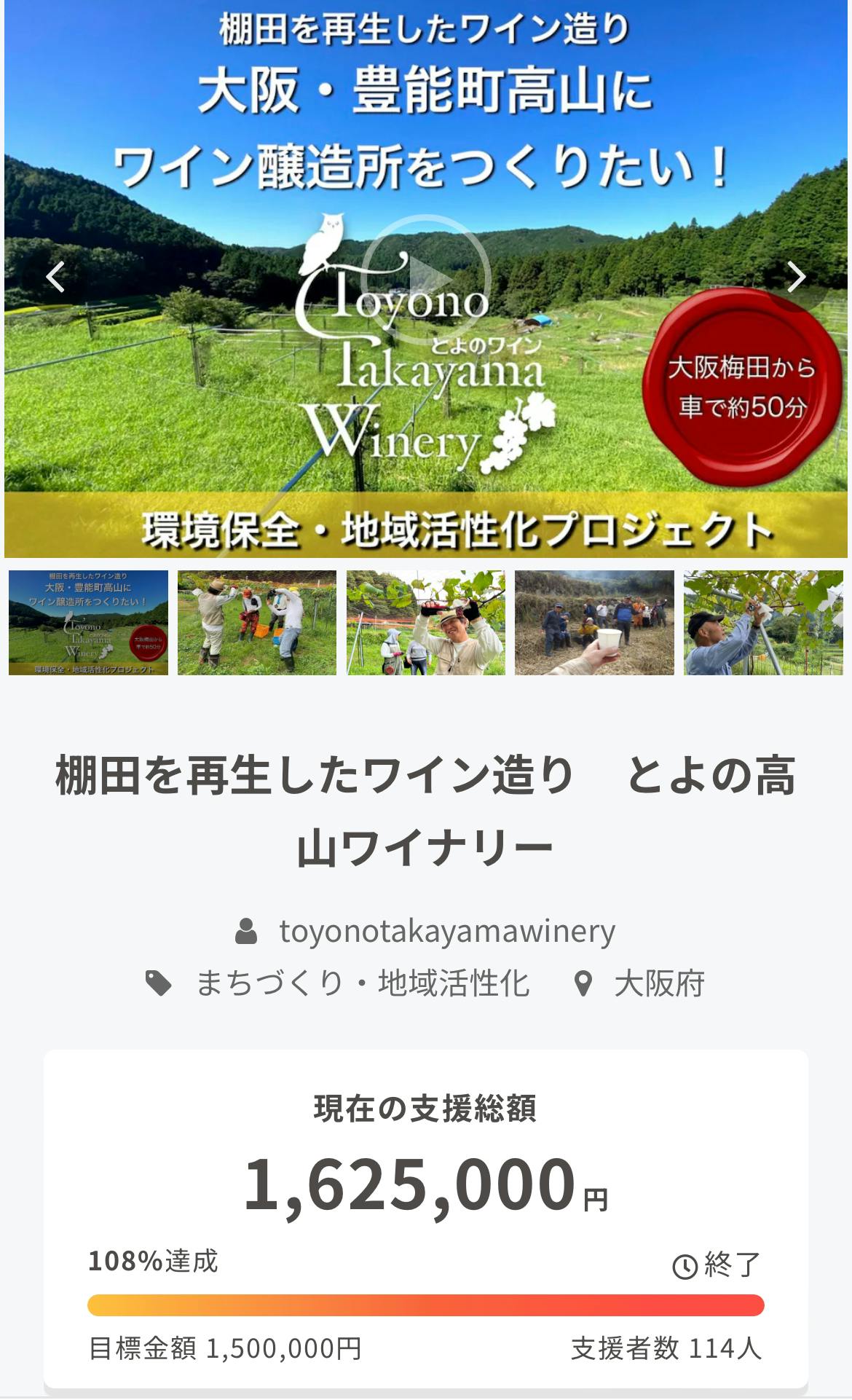Open the まちづくり・地域活性化 category
This screenshot has width=852, height=1400.
(x=362, y=983)
